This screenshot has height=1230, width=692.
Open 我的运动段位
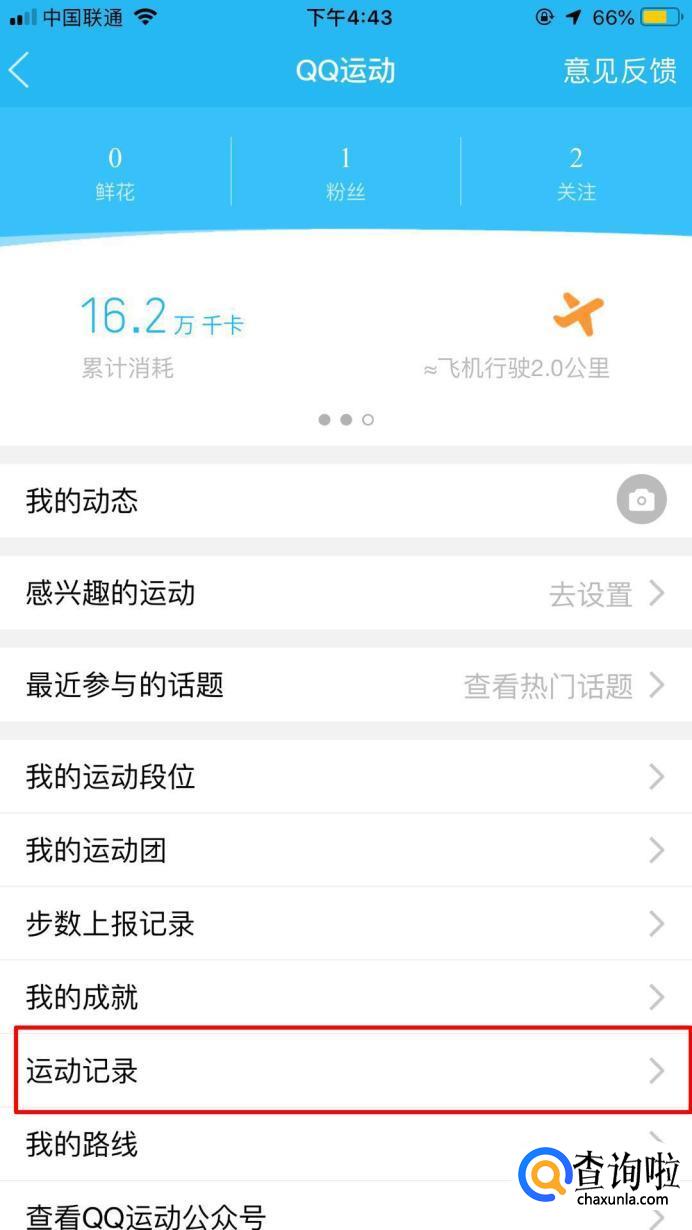pyautogui.click(x=346, y=777)
